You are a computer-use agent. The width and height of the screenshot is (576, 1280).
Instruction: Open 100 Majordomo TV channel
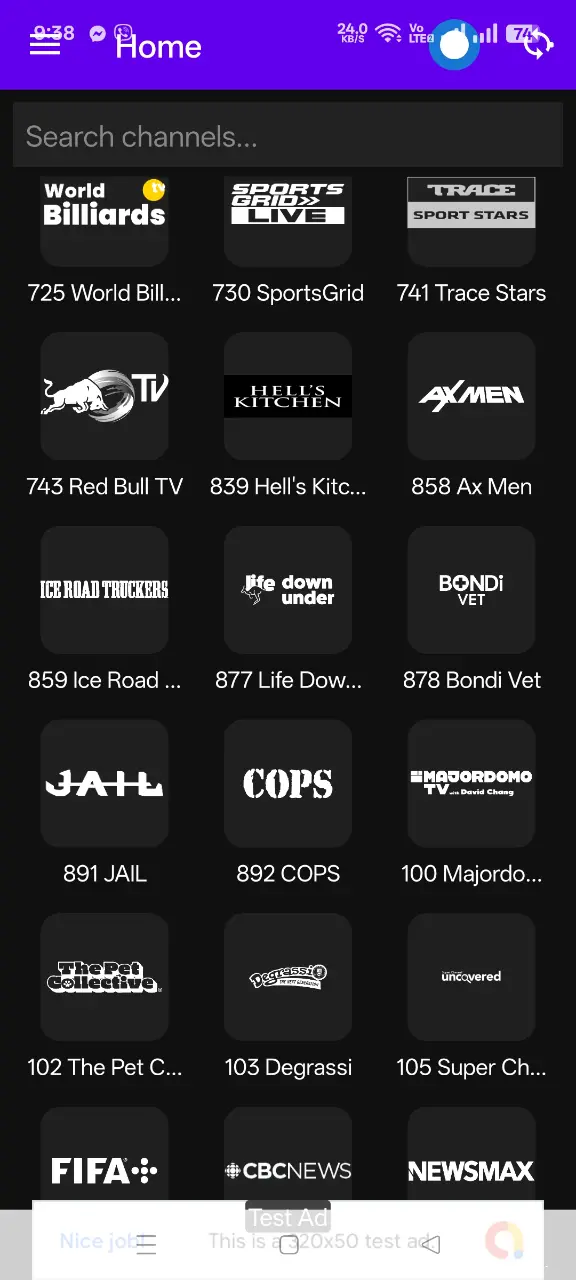471,803
